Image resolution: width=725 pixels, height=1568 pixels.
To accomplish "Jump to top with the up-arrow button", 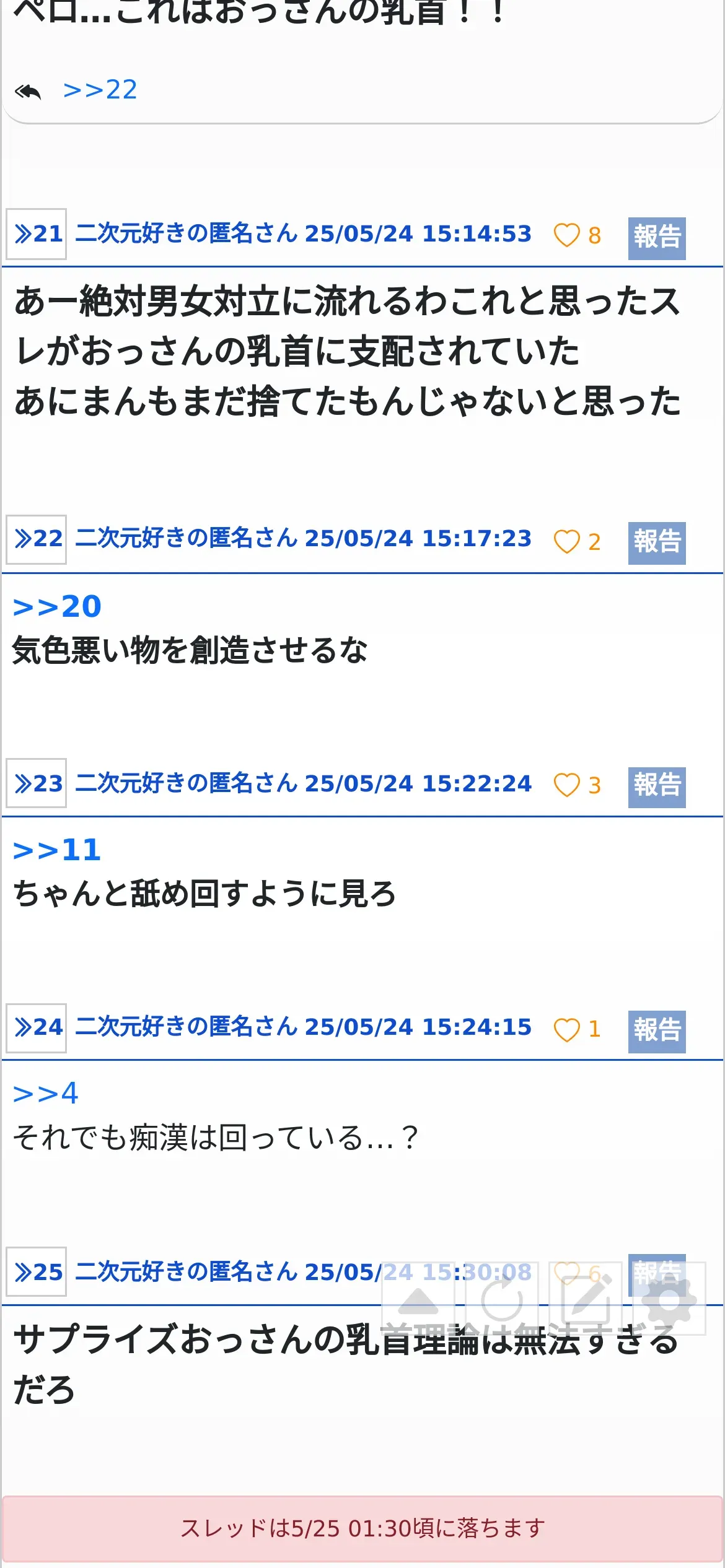I will point(418,1299).
